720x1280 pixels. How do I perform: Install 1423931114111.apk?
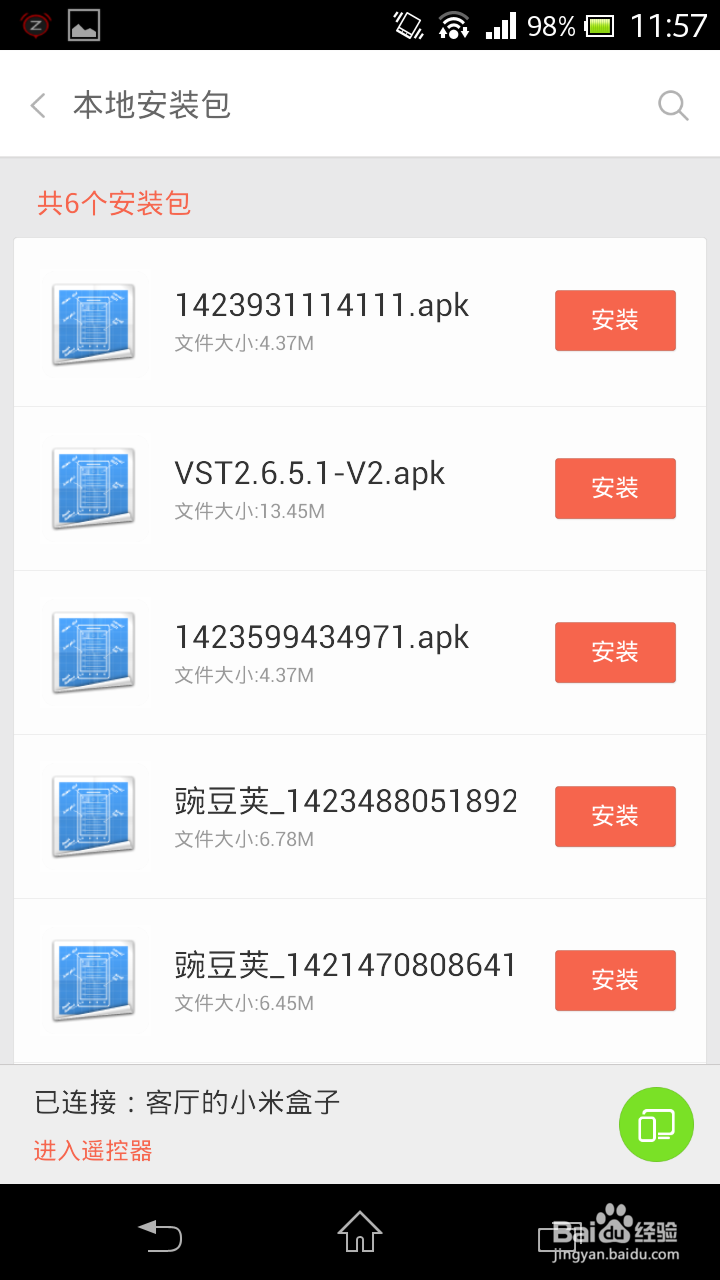pyautogui.click(x=615, y=320)
